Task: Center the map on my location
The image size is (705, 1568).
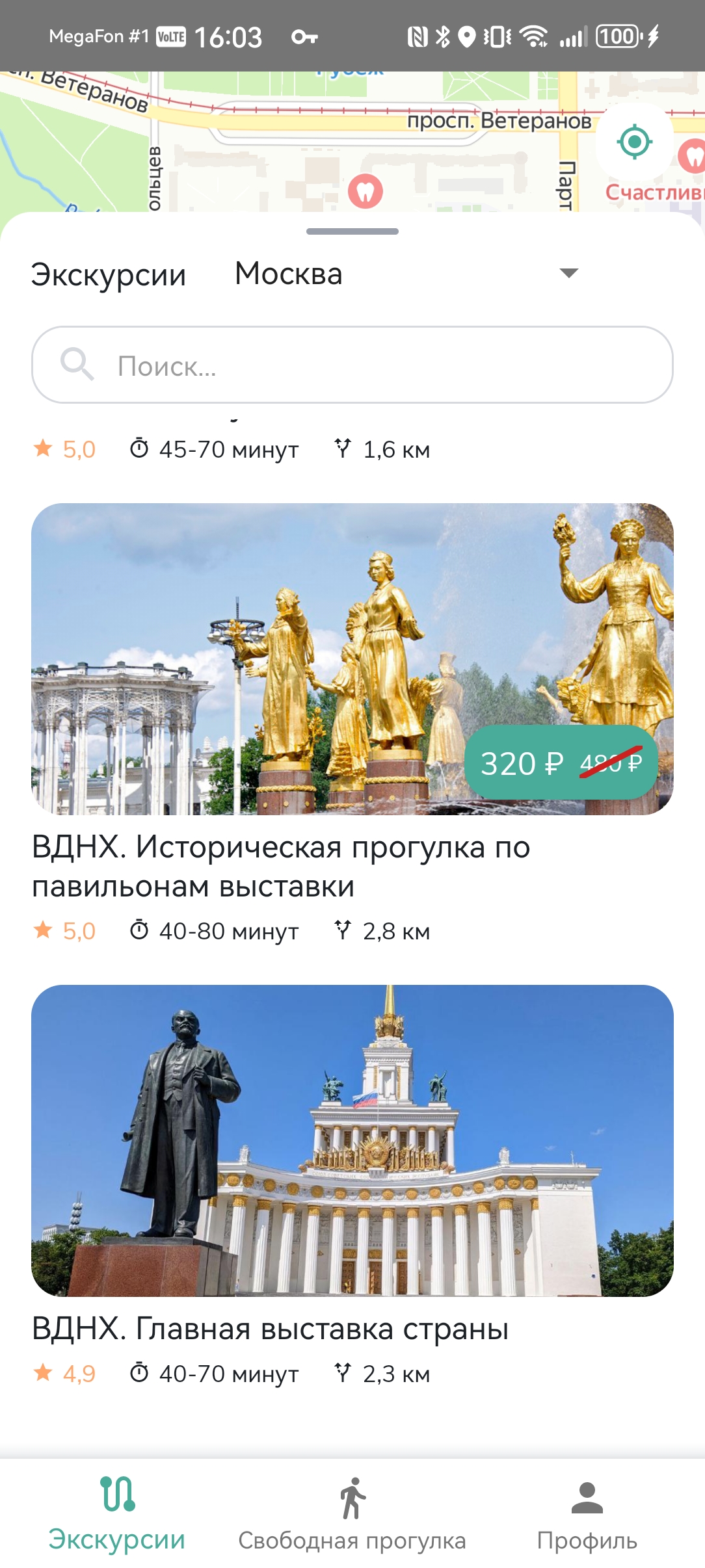Action: click(635, 142)
